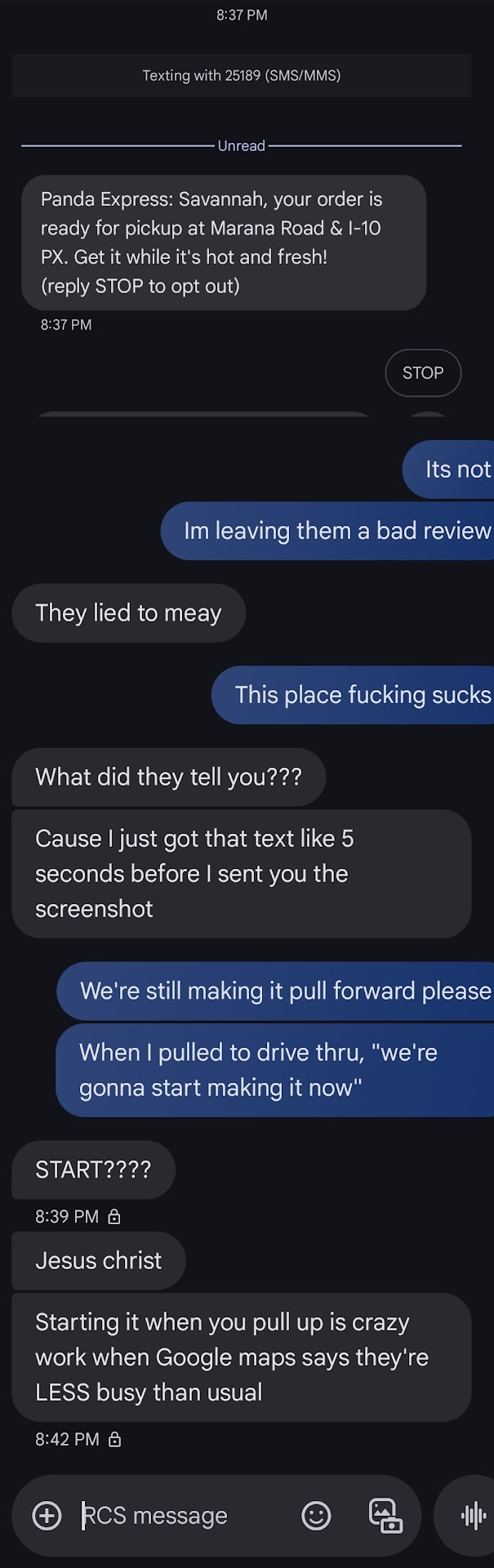Open the plus attachment menu
Image resolution: width=494 pixels, height=1568 pixels.
[47, 1516]
